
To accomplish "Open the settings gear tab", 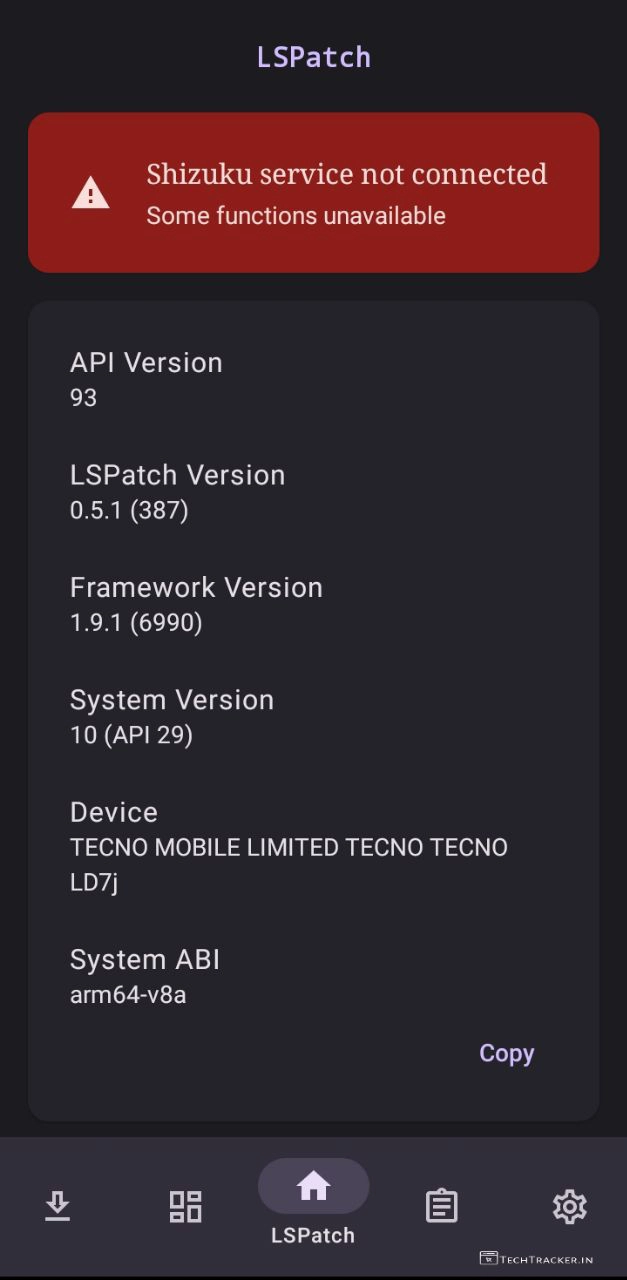I will [x=569, y=1206].
